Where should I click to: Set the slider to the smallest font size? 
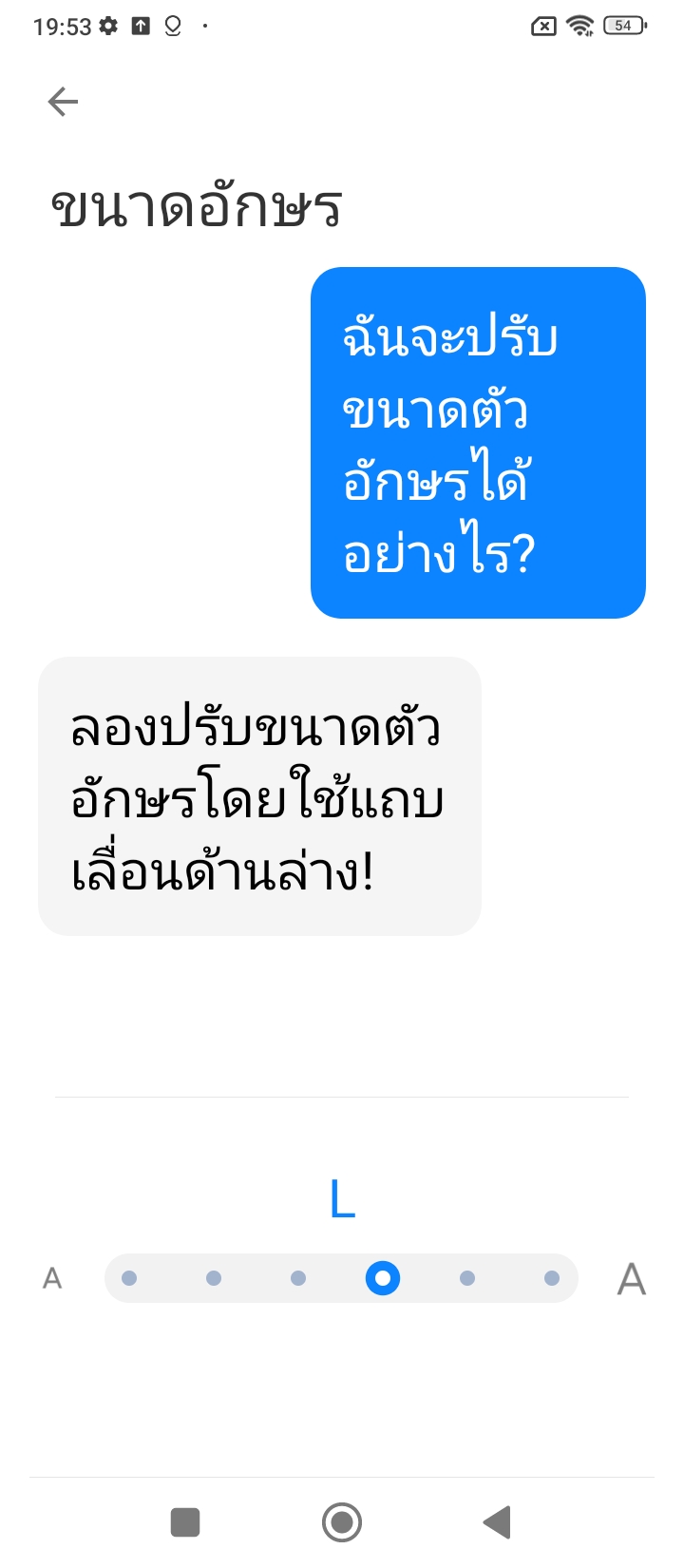129,1278
